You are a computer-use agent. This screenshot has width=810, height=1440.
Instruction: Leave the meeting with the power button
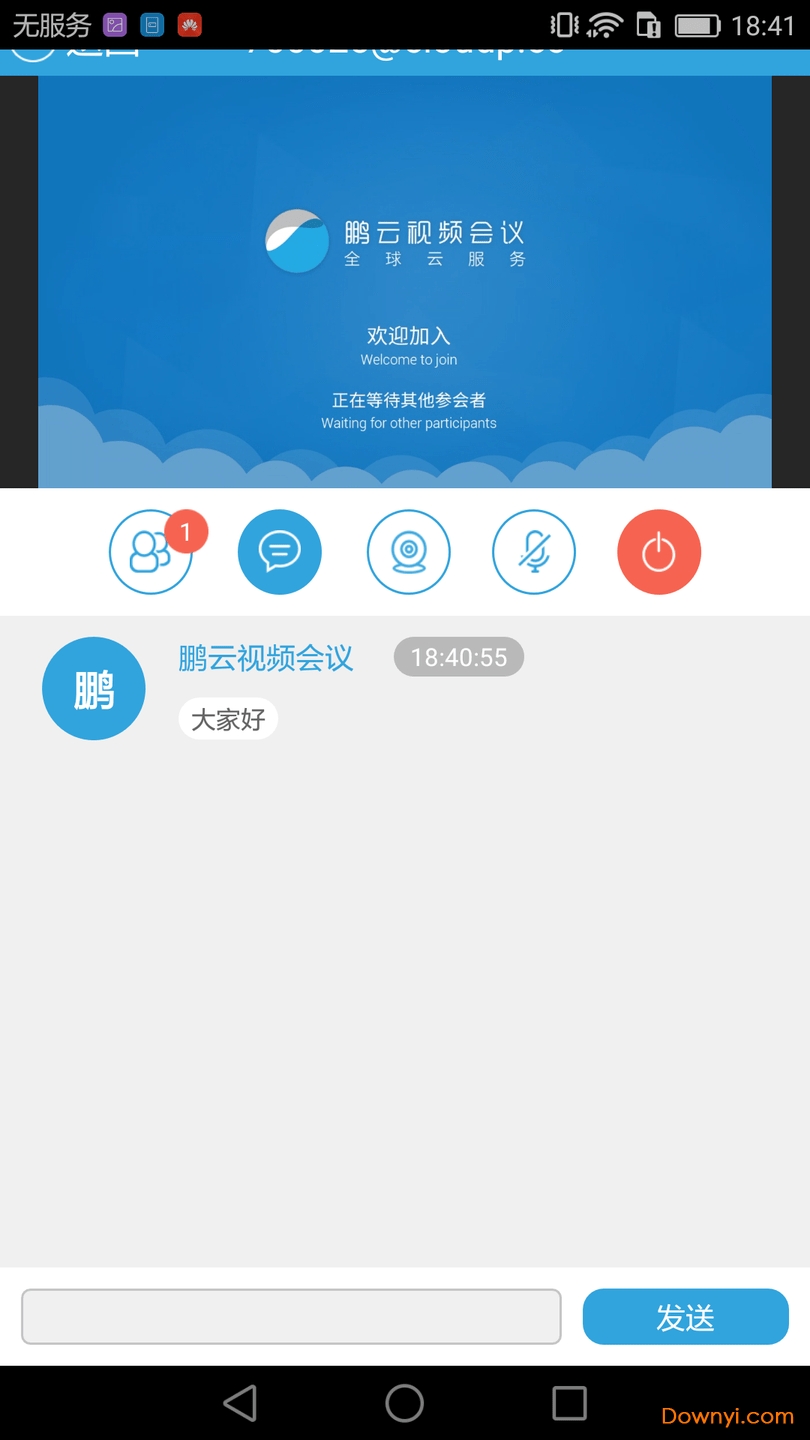click(659, 552)
